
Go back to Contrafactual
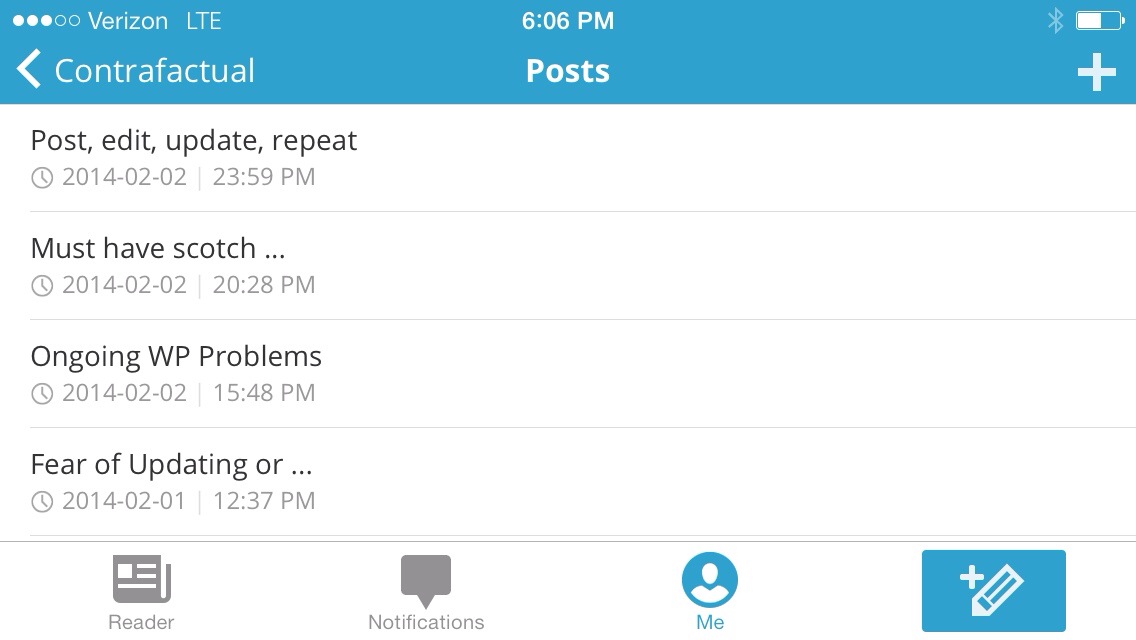[x=135, y=71]
